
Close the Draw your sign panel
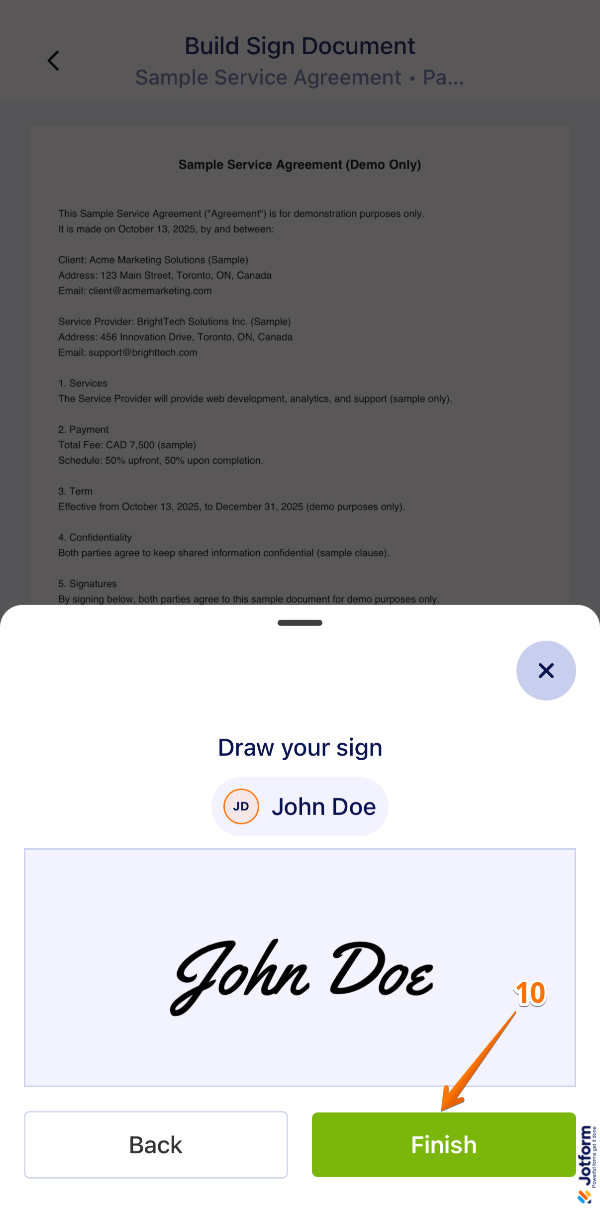(x=546, y=670)
